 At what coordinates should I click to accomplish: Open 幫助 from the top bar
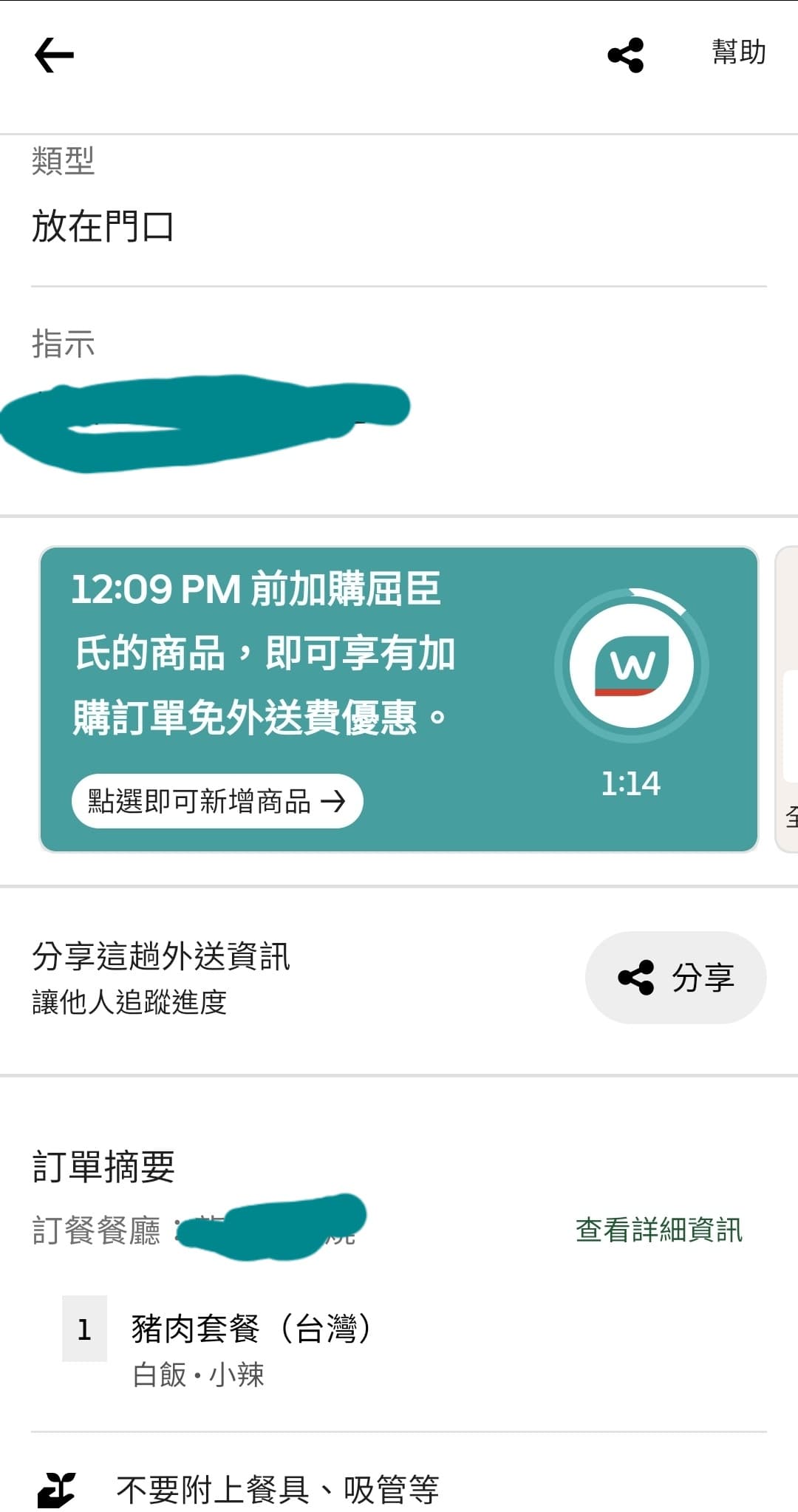(x=737, y=53)
